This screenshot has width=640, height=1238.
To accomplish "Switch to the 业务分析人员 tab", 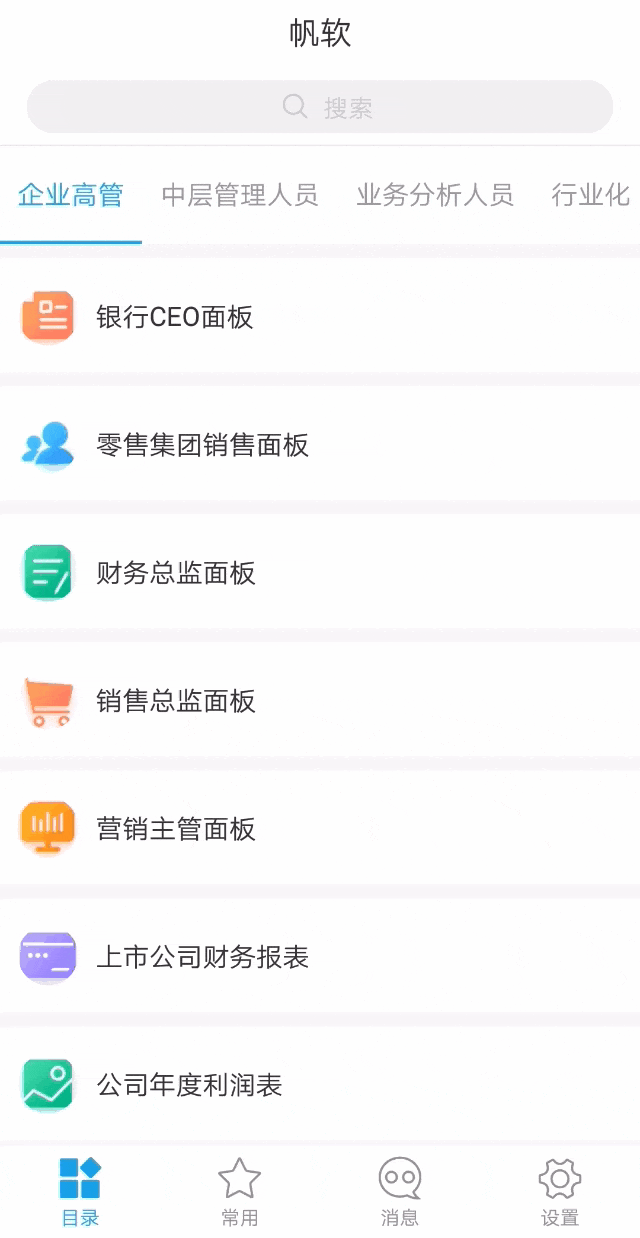I will (435, 195).
